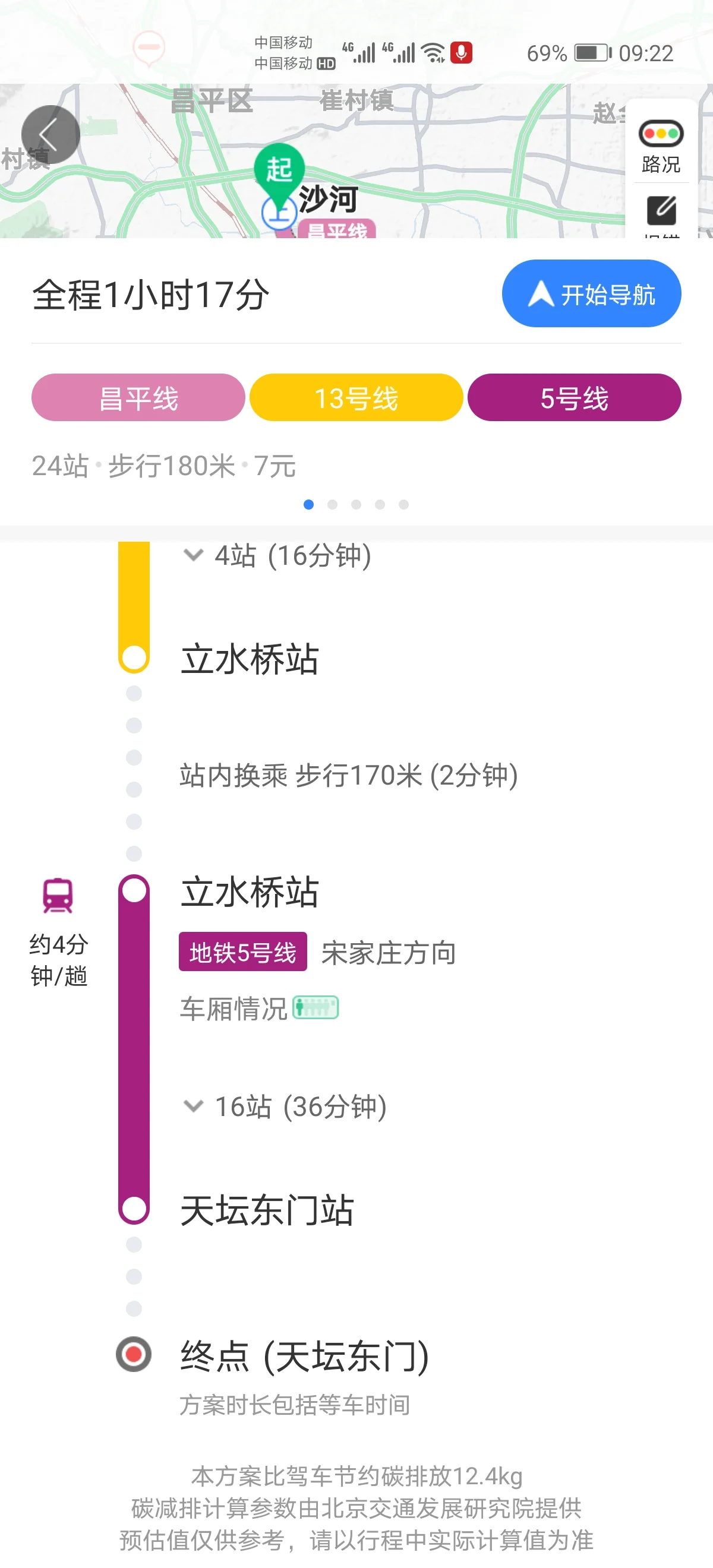Screen dimensions: 713x1568
Task: Select the third pagination dot
Action: [356, 504]
